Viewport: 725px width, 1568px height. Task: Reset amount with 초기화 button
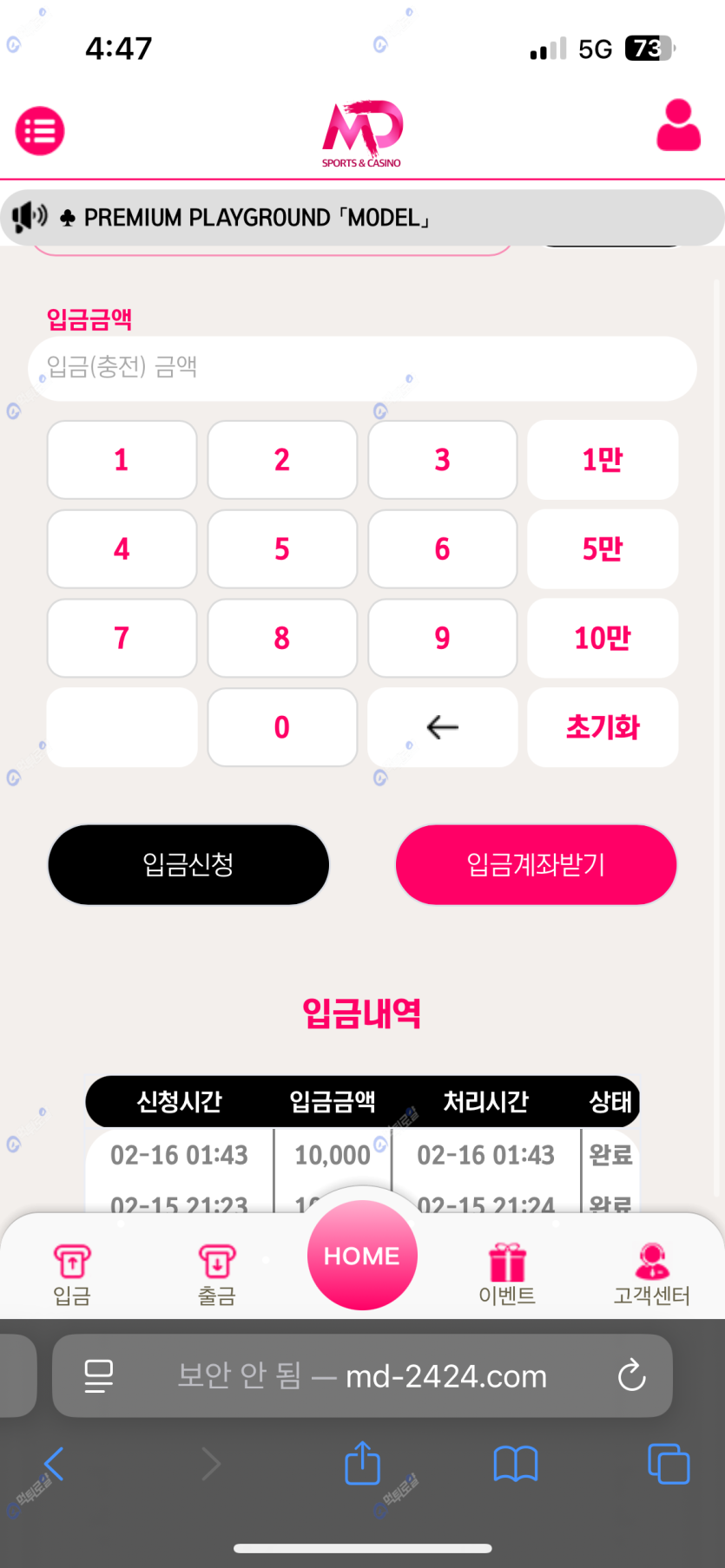click(x=603, y=727)
